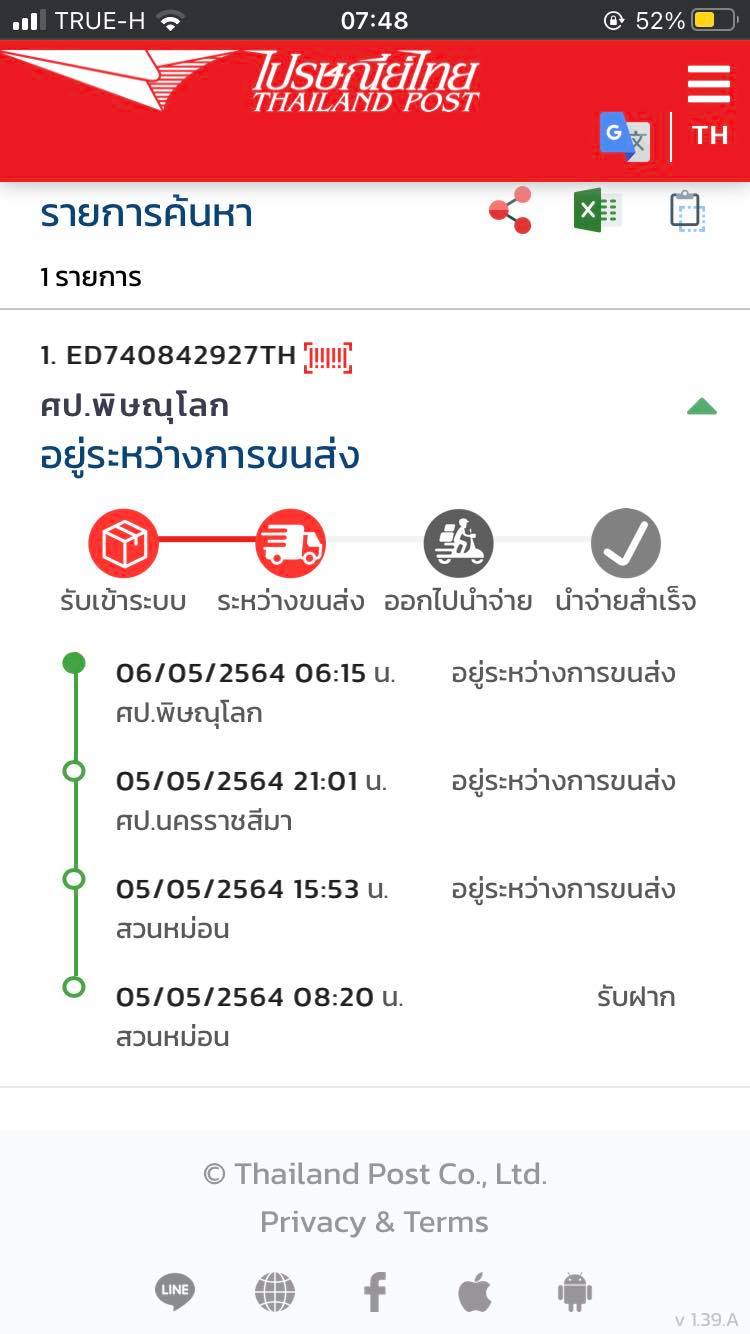The image size is (750, 1334).
Task: Collapse the tracking details arrow
Action: click(x=702, y=406)
